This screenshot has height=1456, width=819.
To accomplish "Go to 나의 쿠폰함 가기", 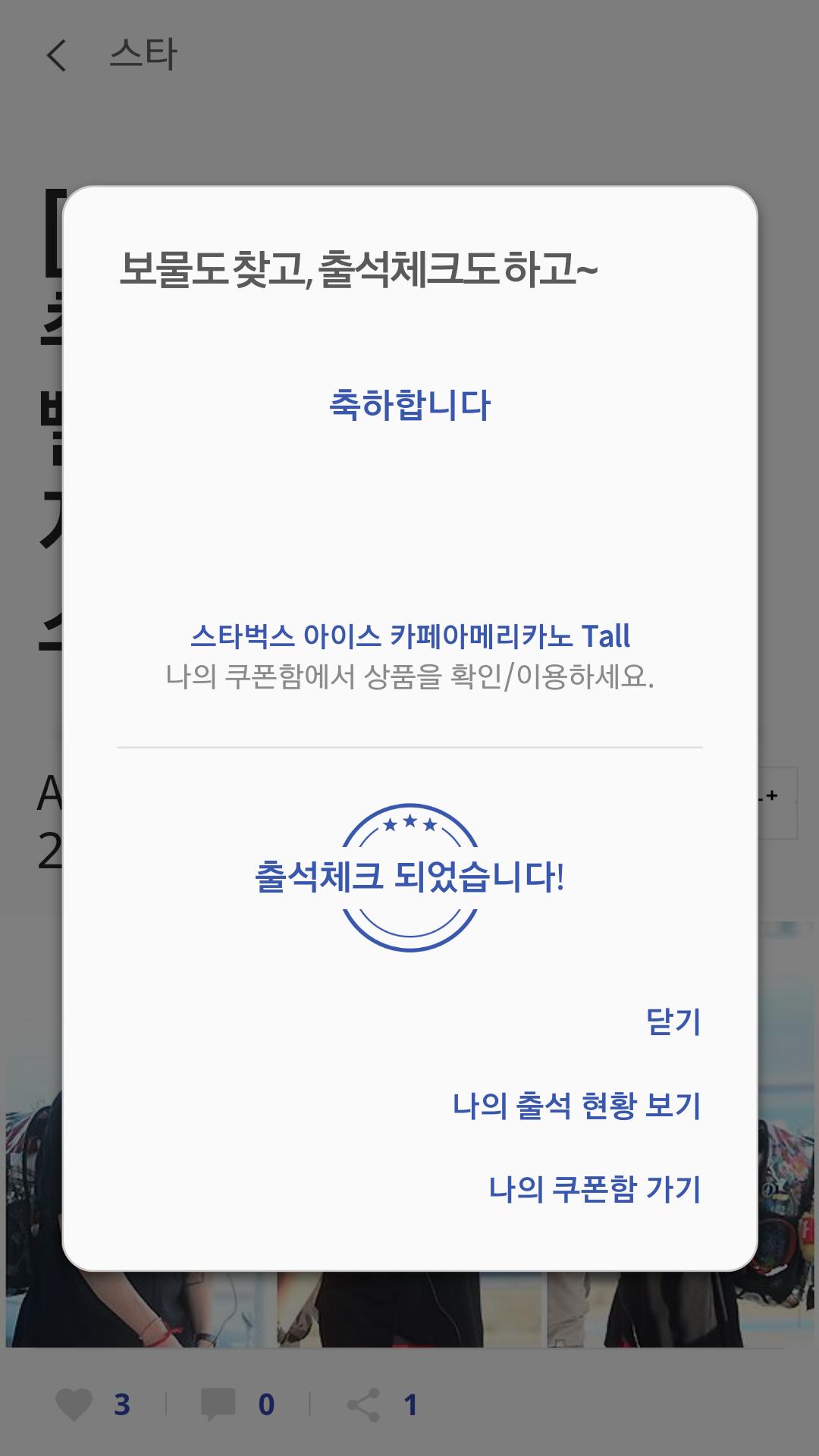I will 595,1188.
